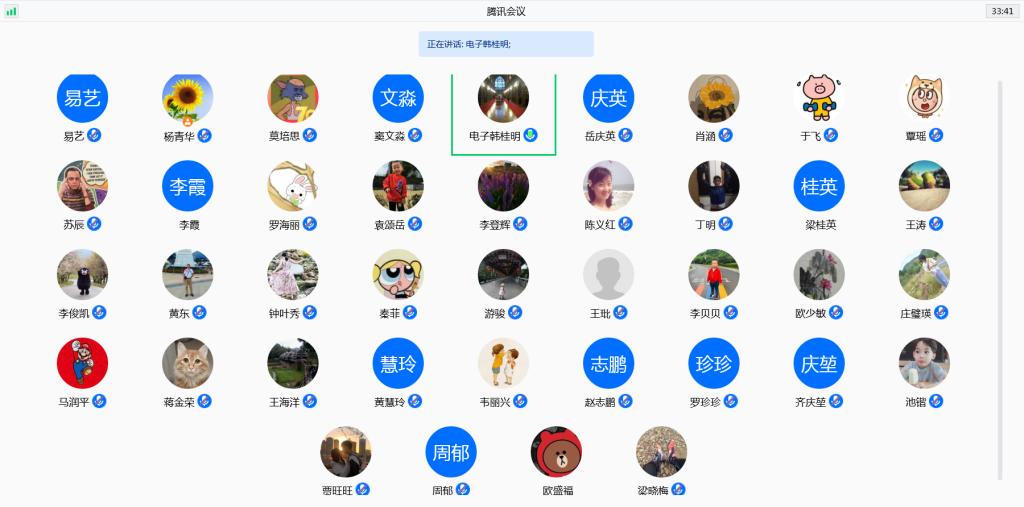Select participant 易艺's tile
This screenshot has height=507, width=1024.
(x=82, y=98)
